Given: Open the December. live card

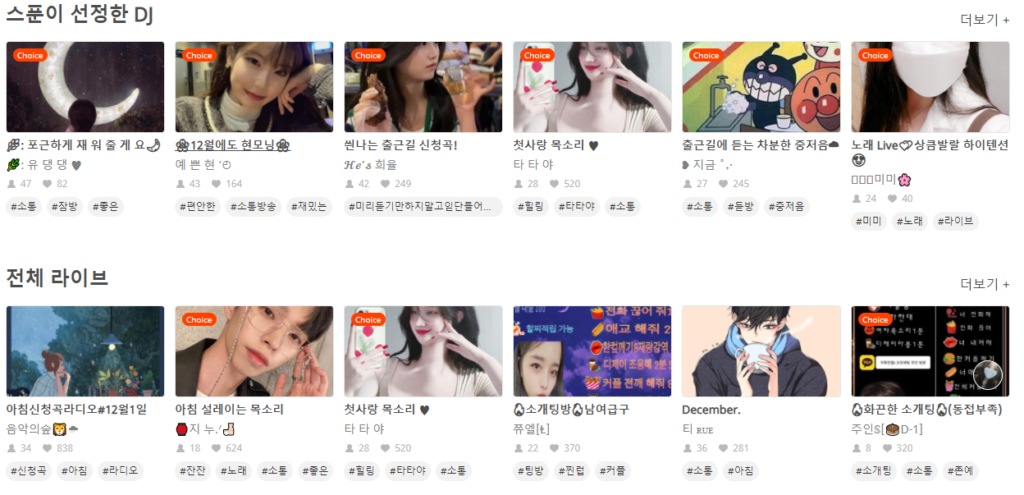Looking at the screenshot, I should 761,352.
